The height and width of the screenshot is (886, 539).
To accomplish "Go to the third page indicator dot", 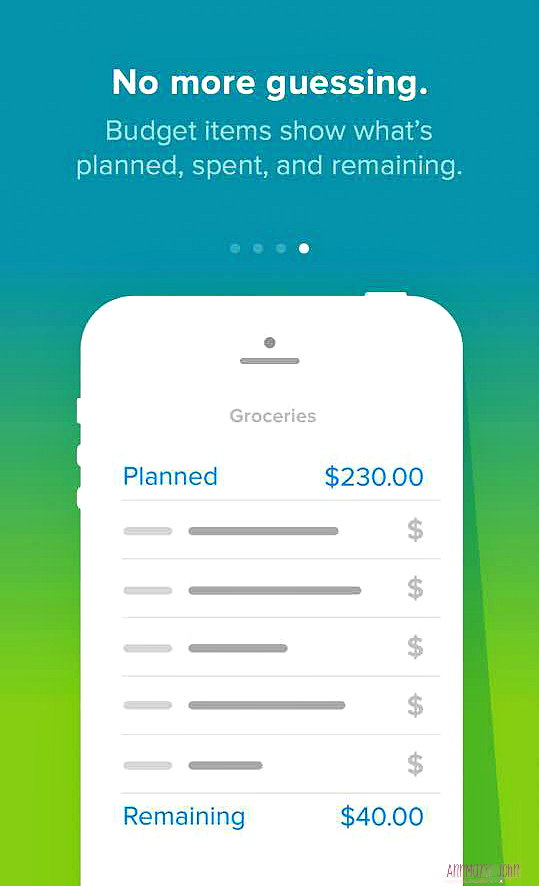I will coord(281,248).
